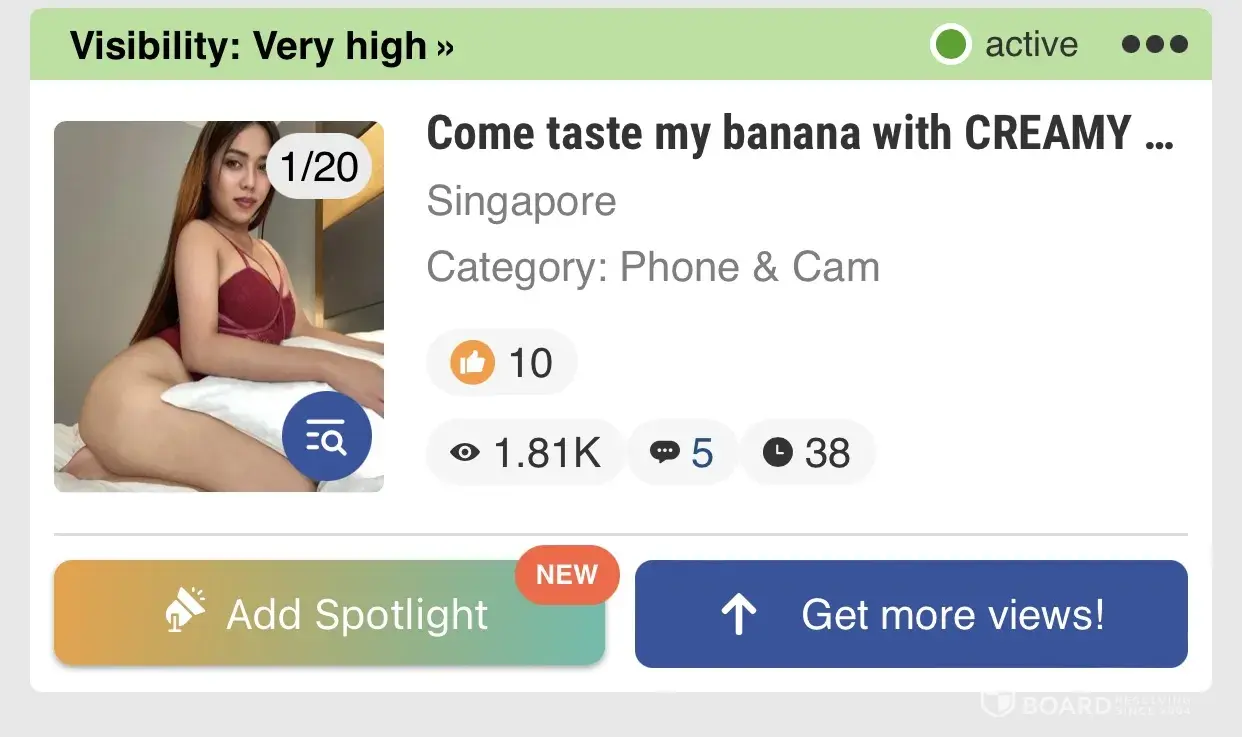
Task: Open the three-dot overflow menu
Action: (1154, 45)
